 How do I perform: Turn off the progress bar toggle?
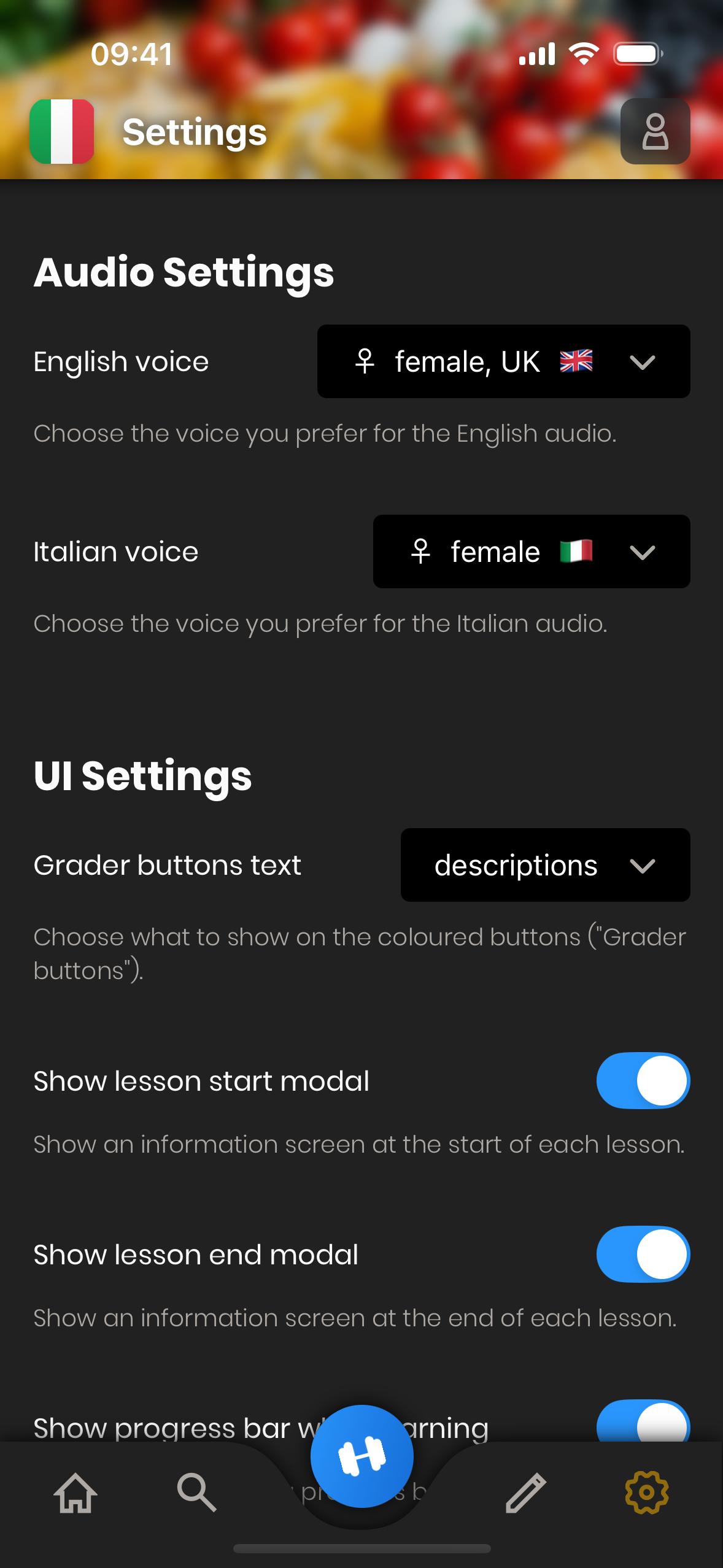[643, 1421]
